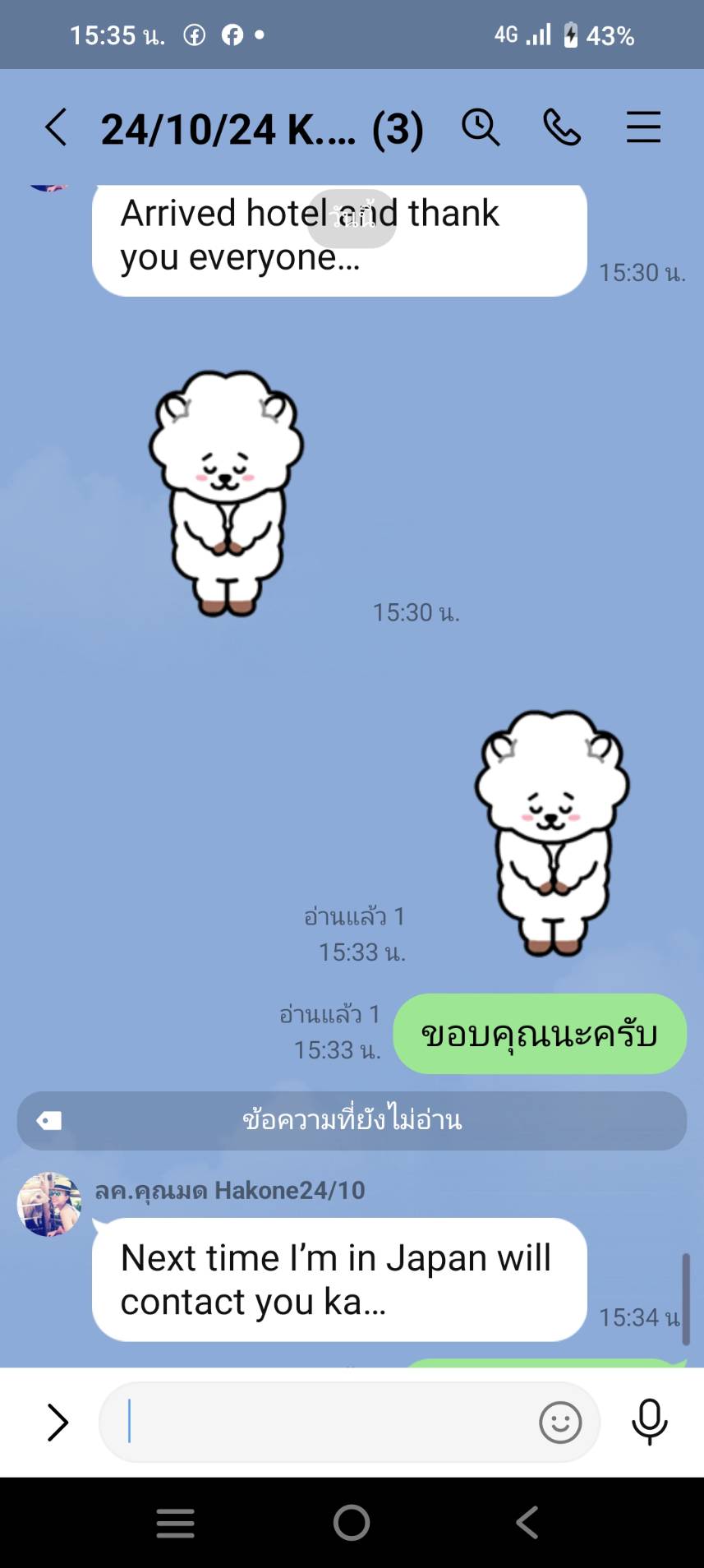Go back to the chat list
The height and width of the screenshot is (1568, 704).
point(56,128)
